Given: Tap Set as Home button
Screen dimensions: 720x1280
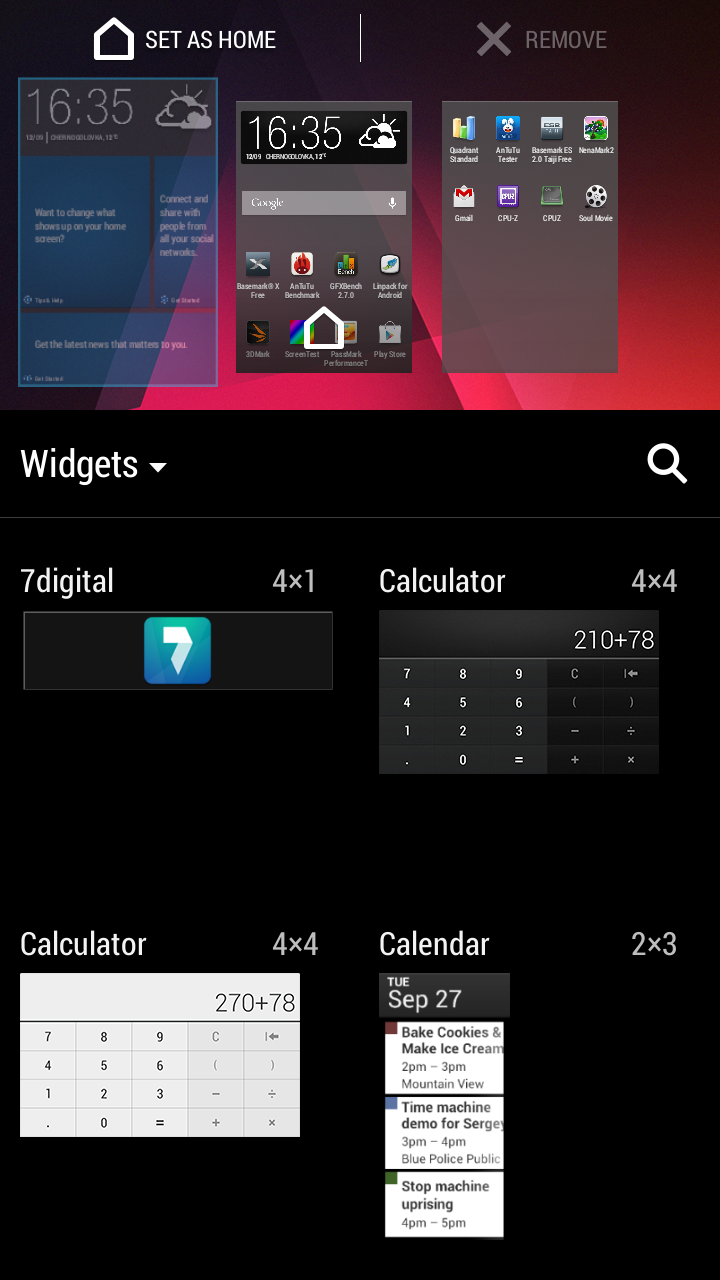Looking at the screenshot, I should pos(185,40).
